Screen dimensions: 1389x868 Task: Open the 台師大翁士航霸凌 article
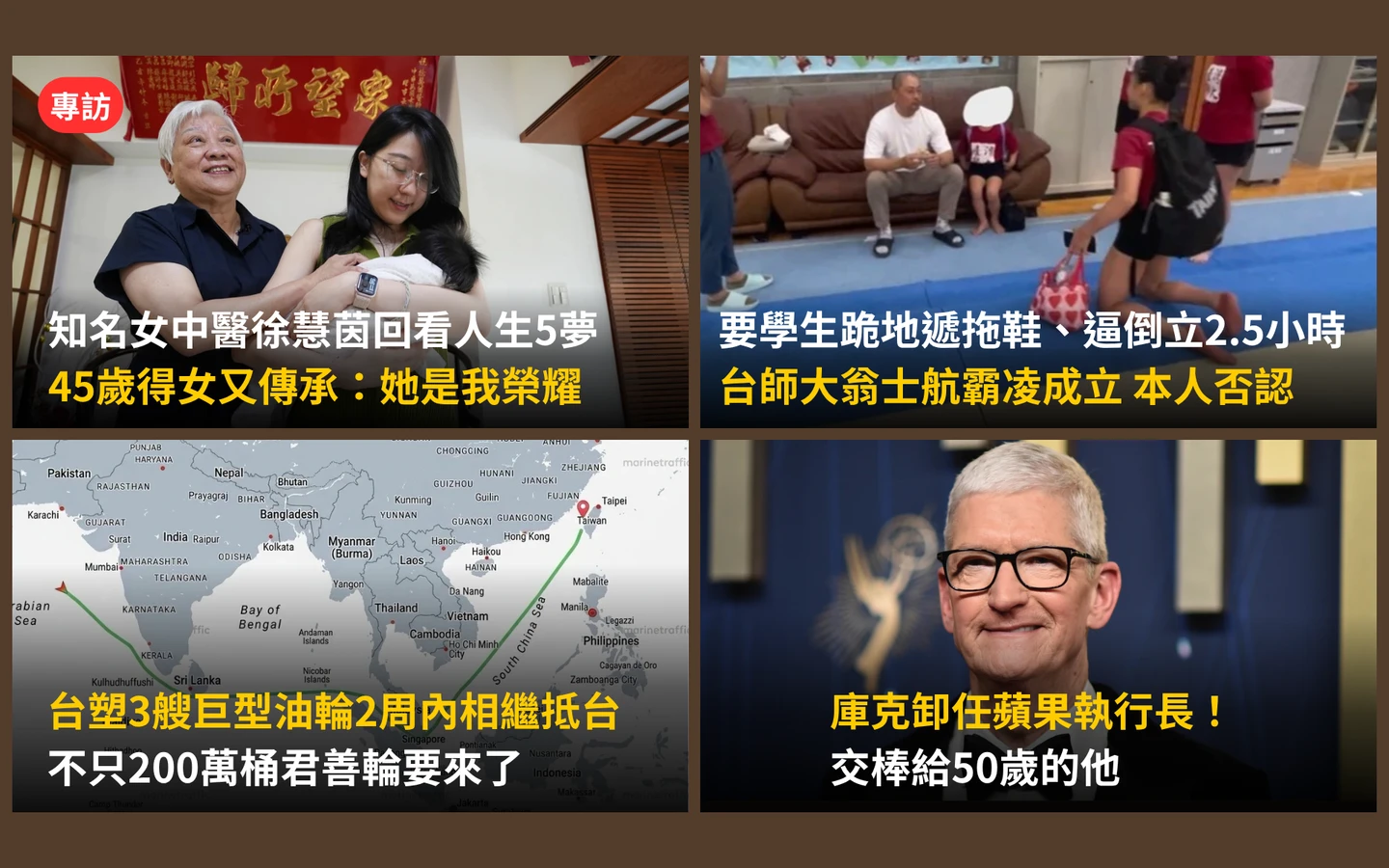click(x=1038, y=241)
